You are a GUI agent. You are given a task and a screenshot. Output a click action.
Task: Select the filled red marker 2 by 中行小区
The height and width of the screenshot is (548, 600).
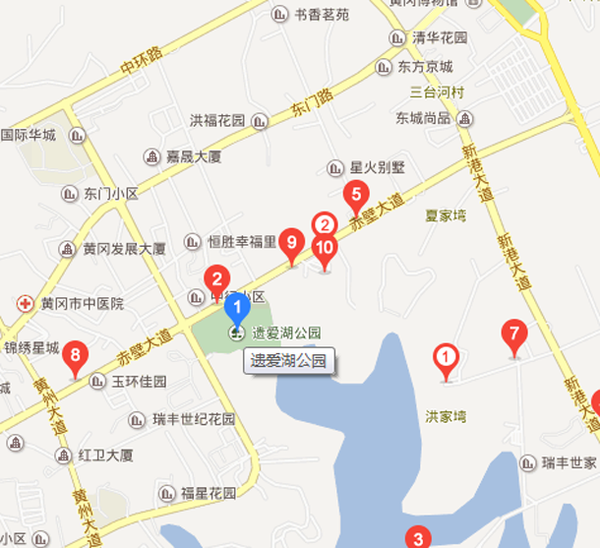pyautogui.click(x=214, y=280)
